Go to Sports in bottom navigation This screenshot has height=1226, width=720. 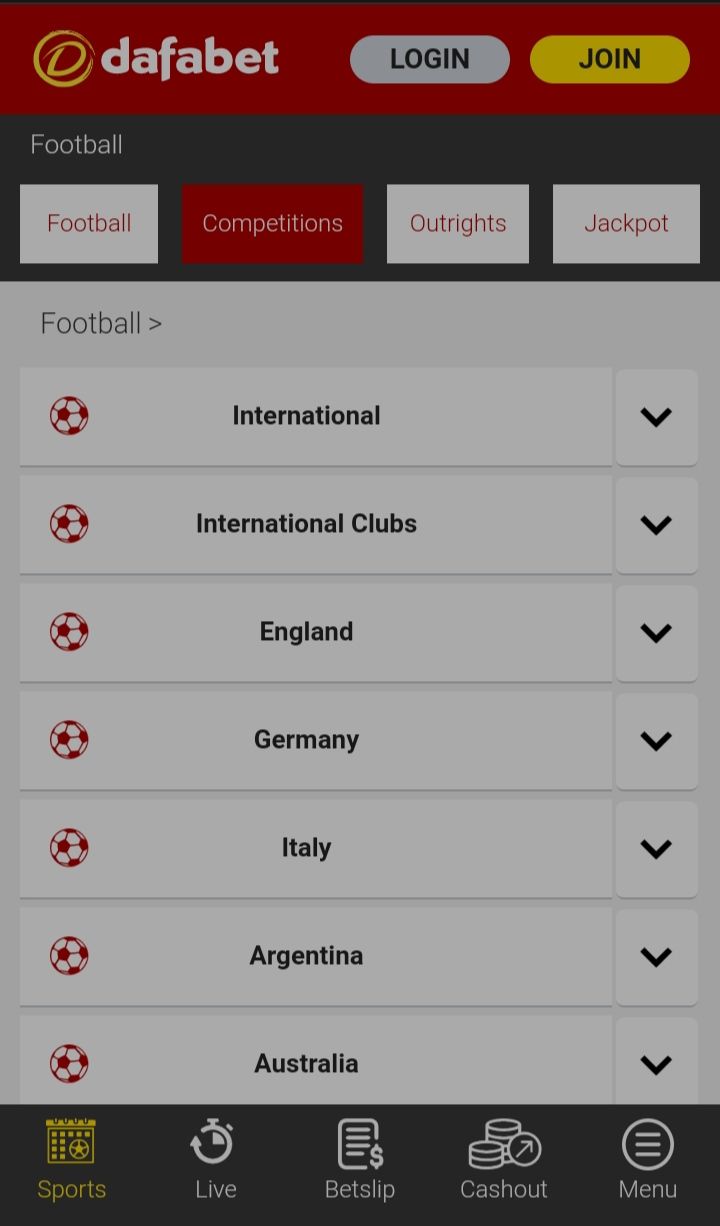[71, 1160]
